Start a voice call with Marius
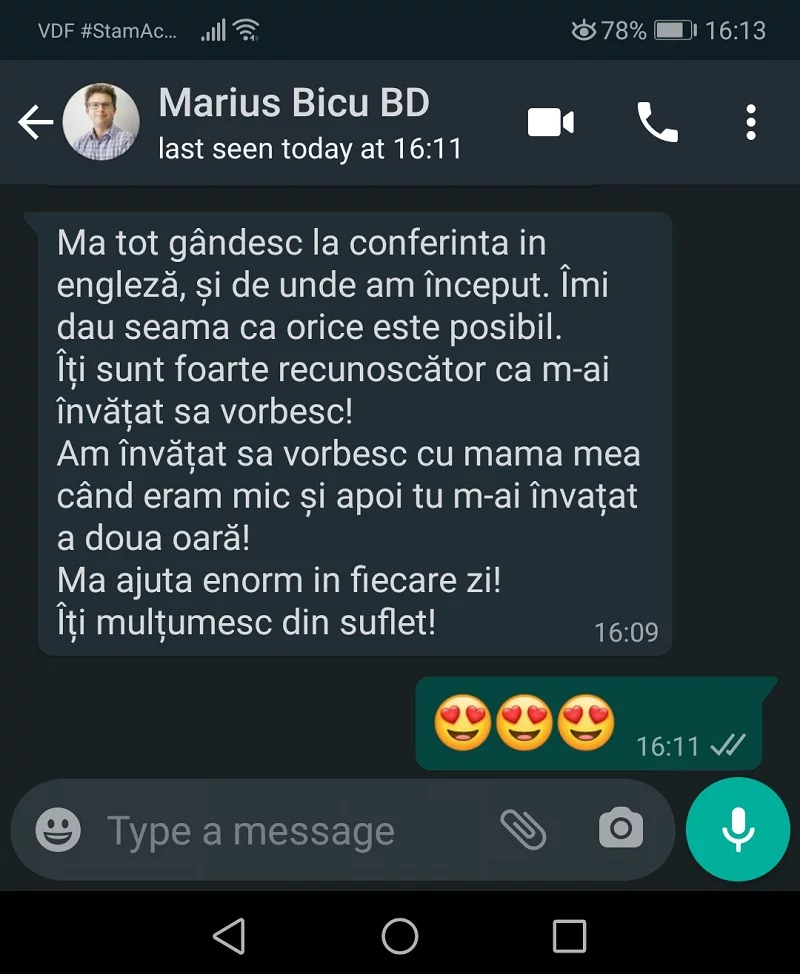This screenshot has width=800, height=974. (657, 123)
